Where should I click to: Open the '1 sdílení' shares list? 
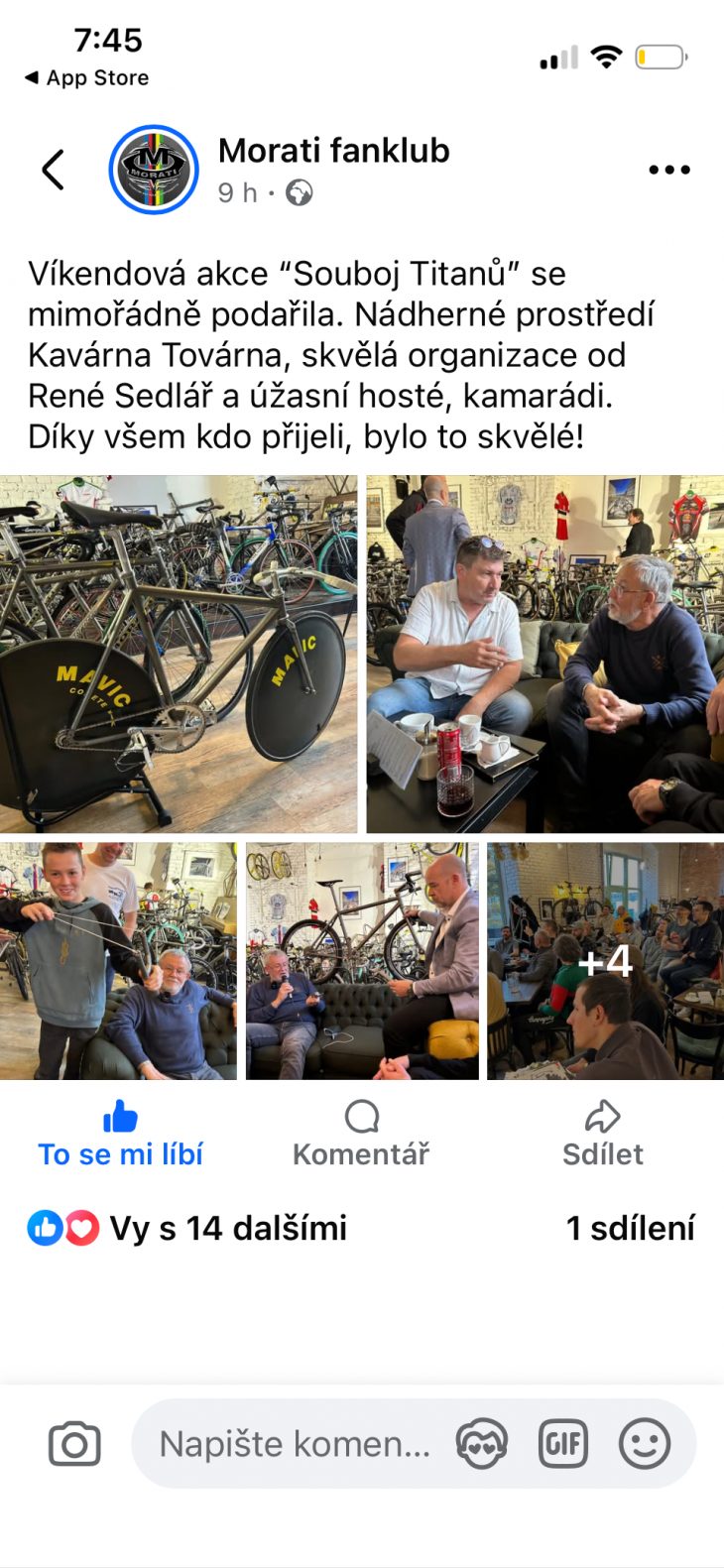click(630, 1228)
